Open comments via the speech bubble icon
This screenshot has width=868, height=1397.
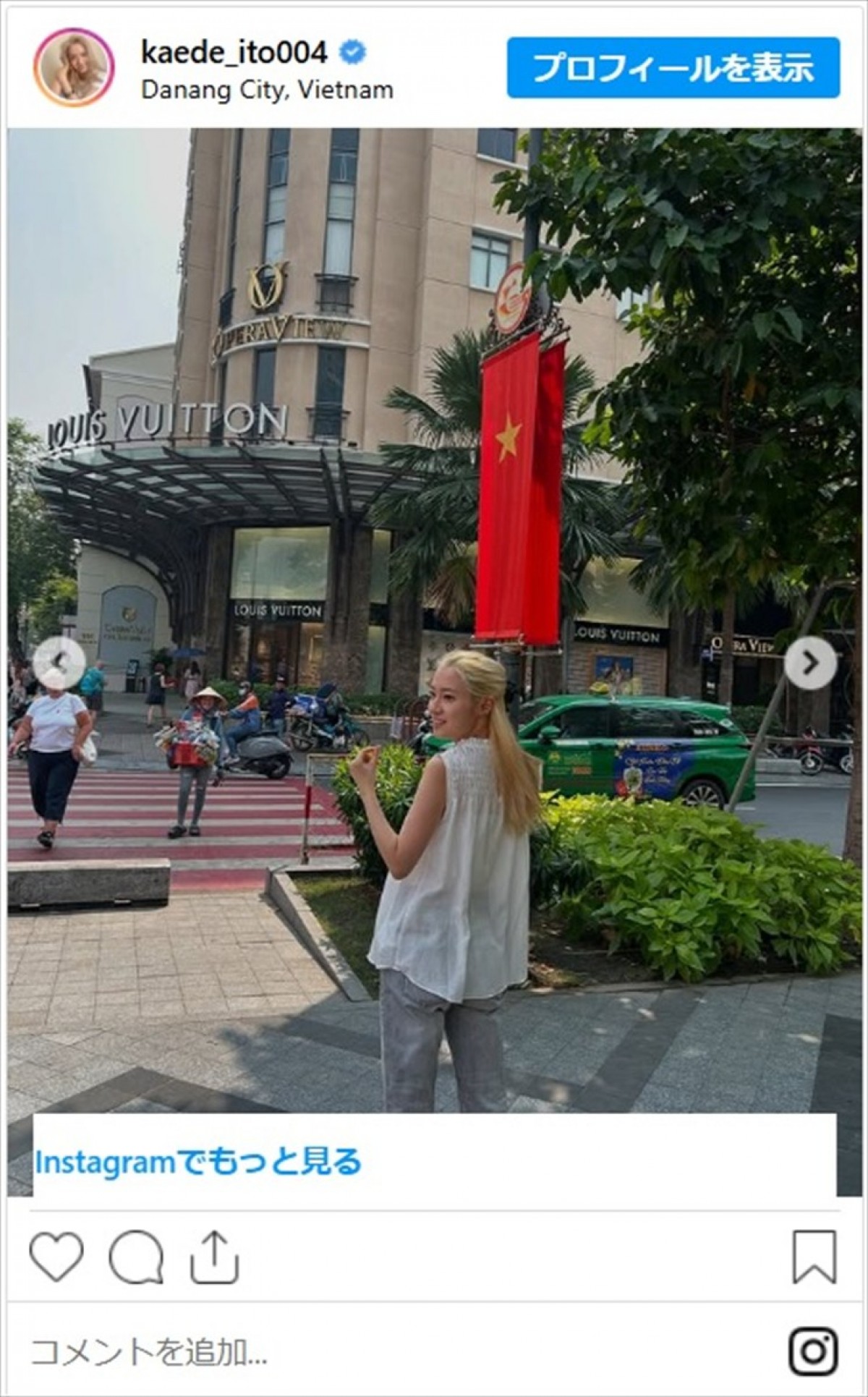(x=136, y=1257)
